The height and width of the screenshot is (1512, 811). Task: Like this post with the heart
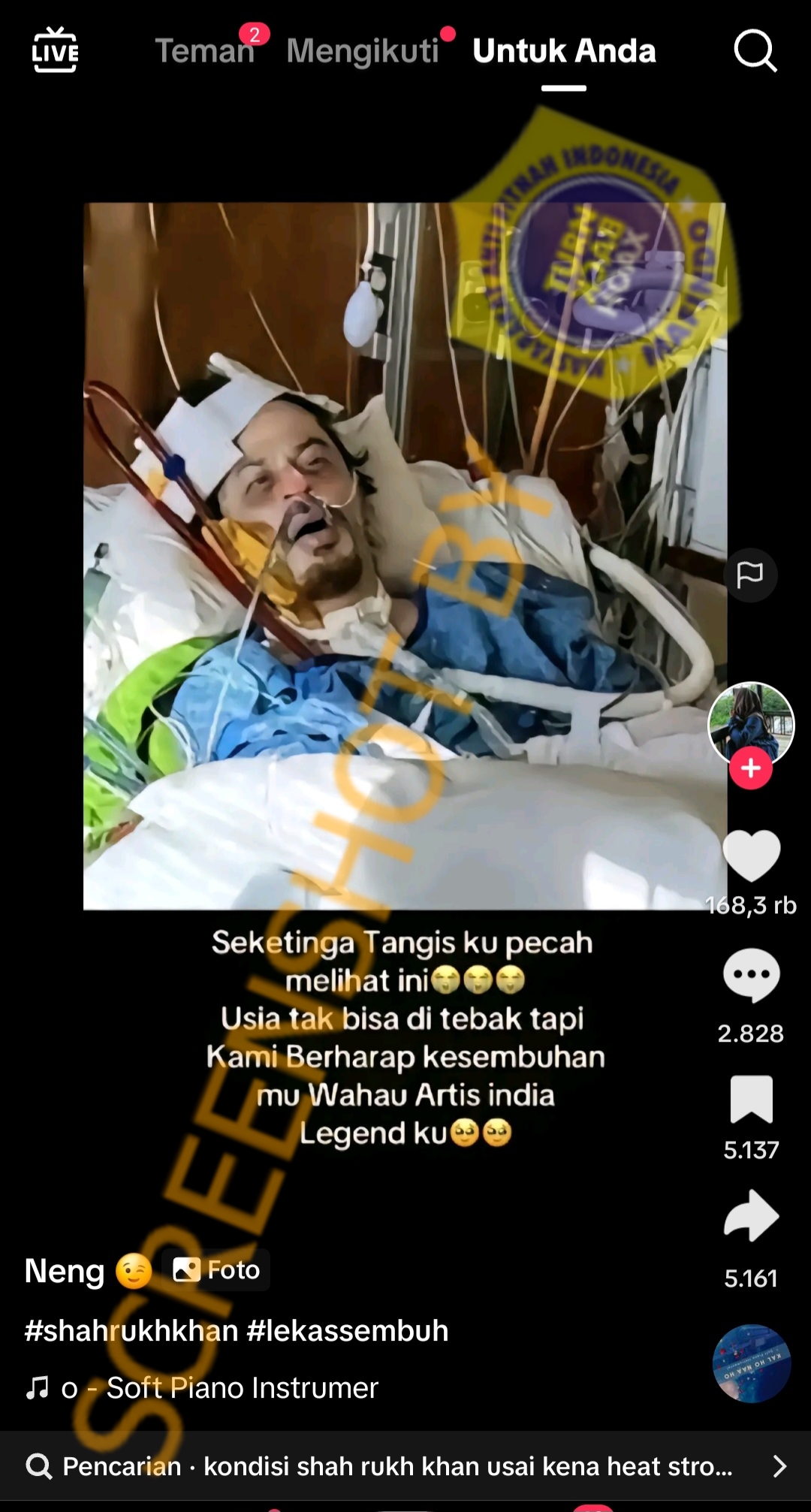[x=751, y=855]
